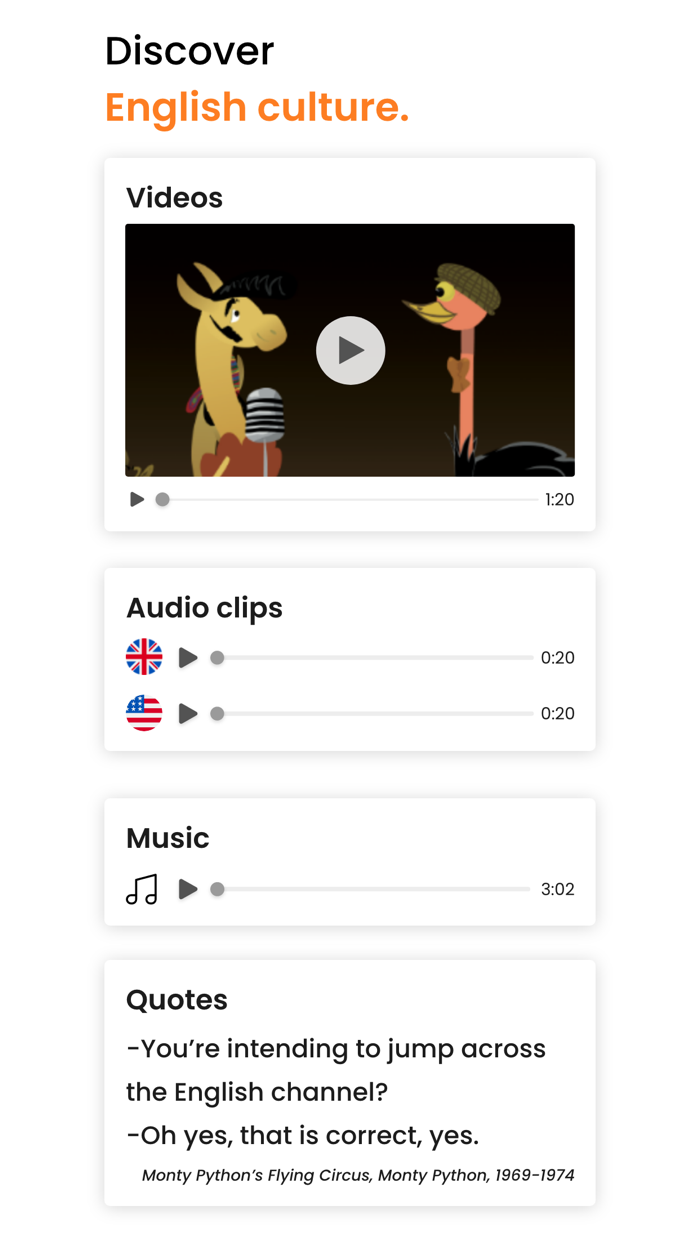This screenshot has width=700, height=1244.
Task: Tap the small play icon under the video
Action: (x=137, y=499)
